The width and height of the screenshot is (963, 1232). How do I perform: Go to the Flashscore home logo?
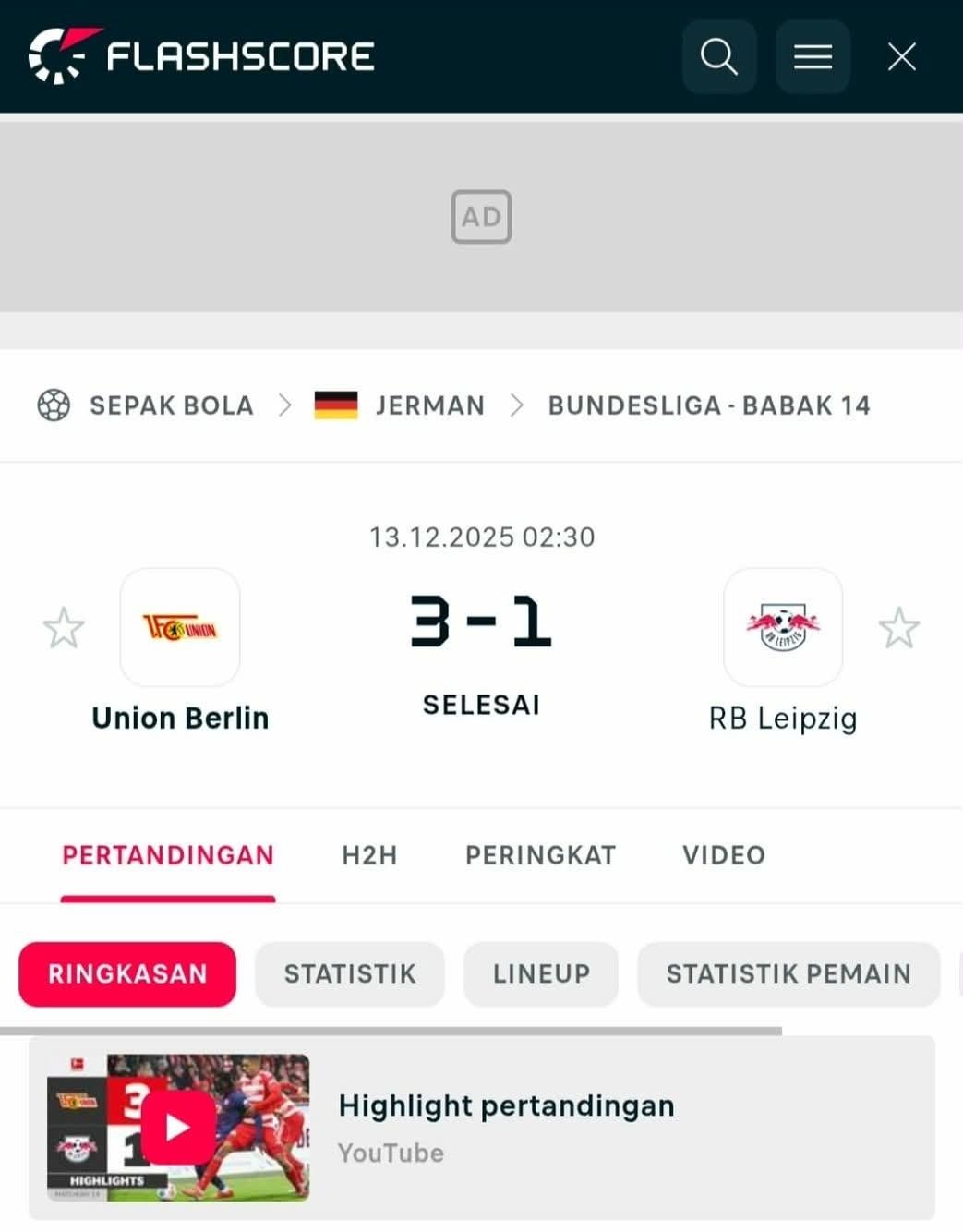click(x=201, y=56)
